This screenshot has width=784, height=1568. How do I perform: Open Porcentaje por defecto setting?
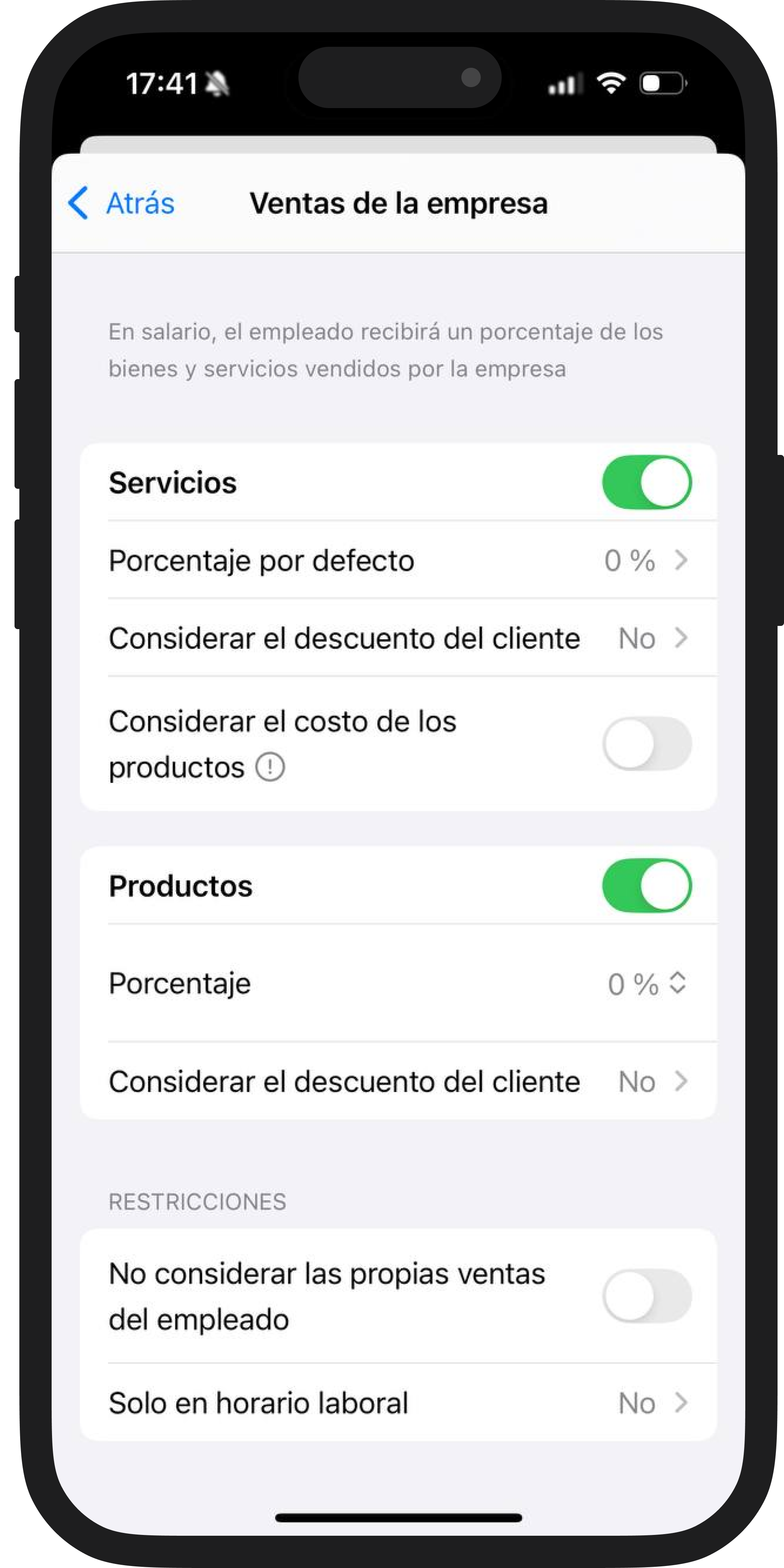[398, 561]
